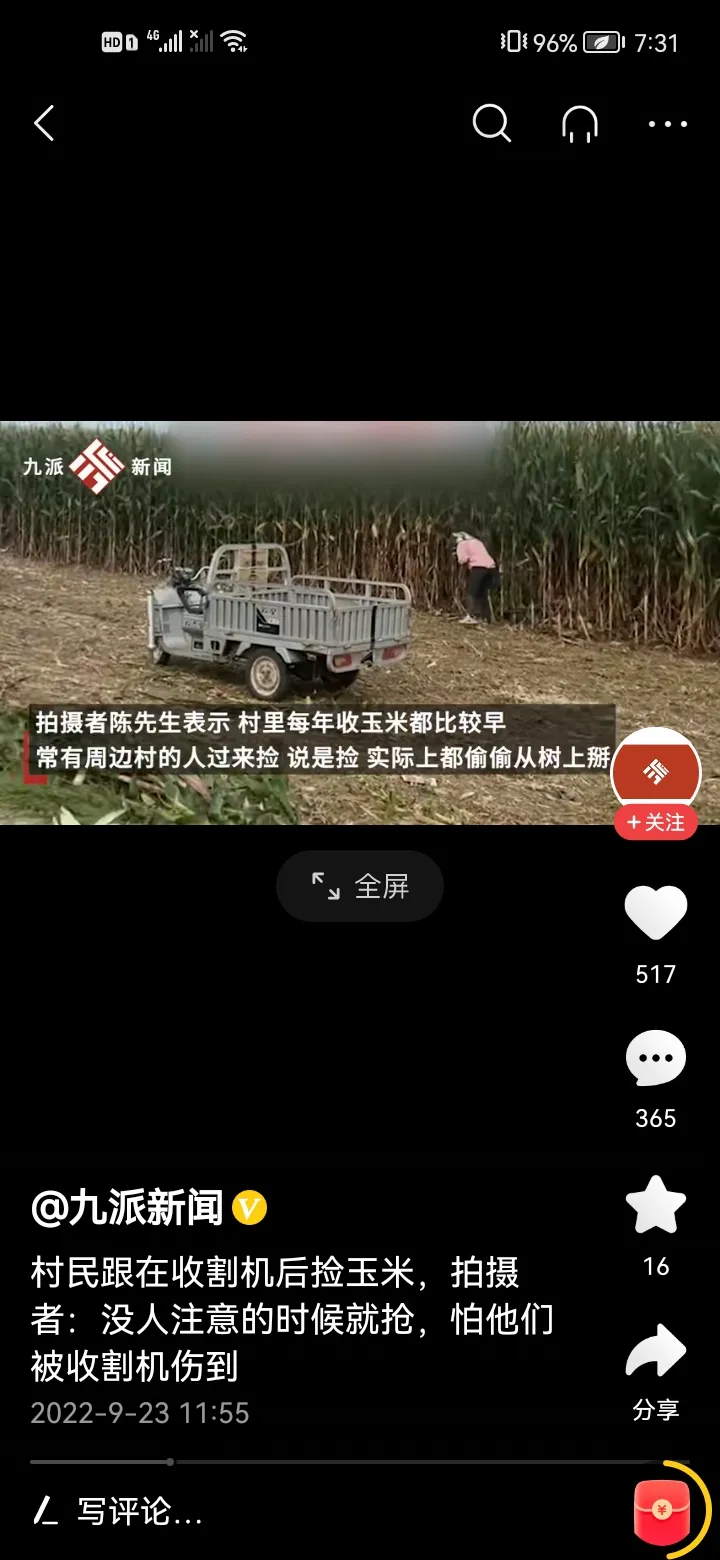720x1560 pixels.
Task: Open the 九派新闻 avatar profile
Action: point(656,770)
